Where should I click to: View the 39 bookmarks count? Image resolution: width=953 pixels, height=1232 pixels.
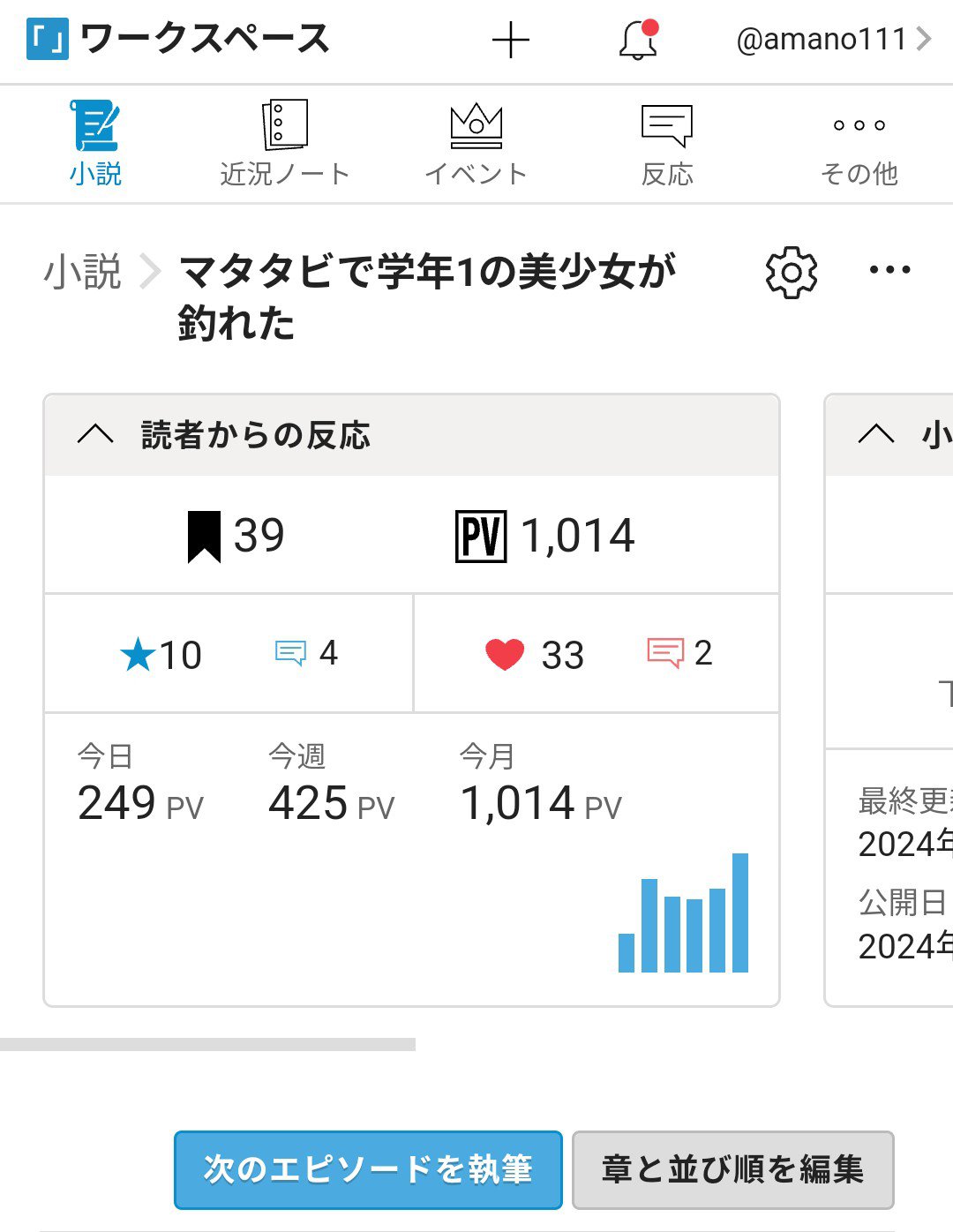(236, 536)
